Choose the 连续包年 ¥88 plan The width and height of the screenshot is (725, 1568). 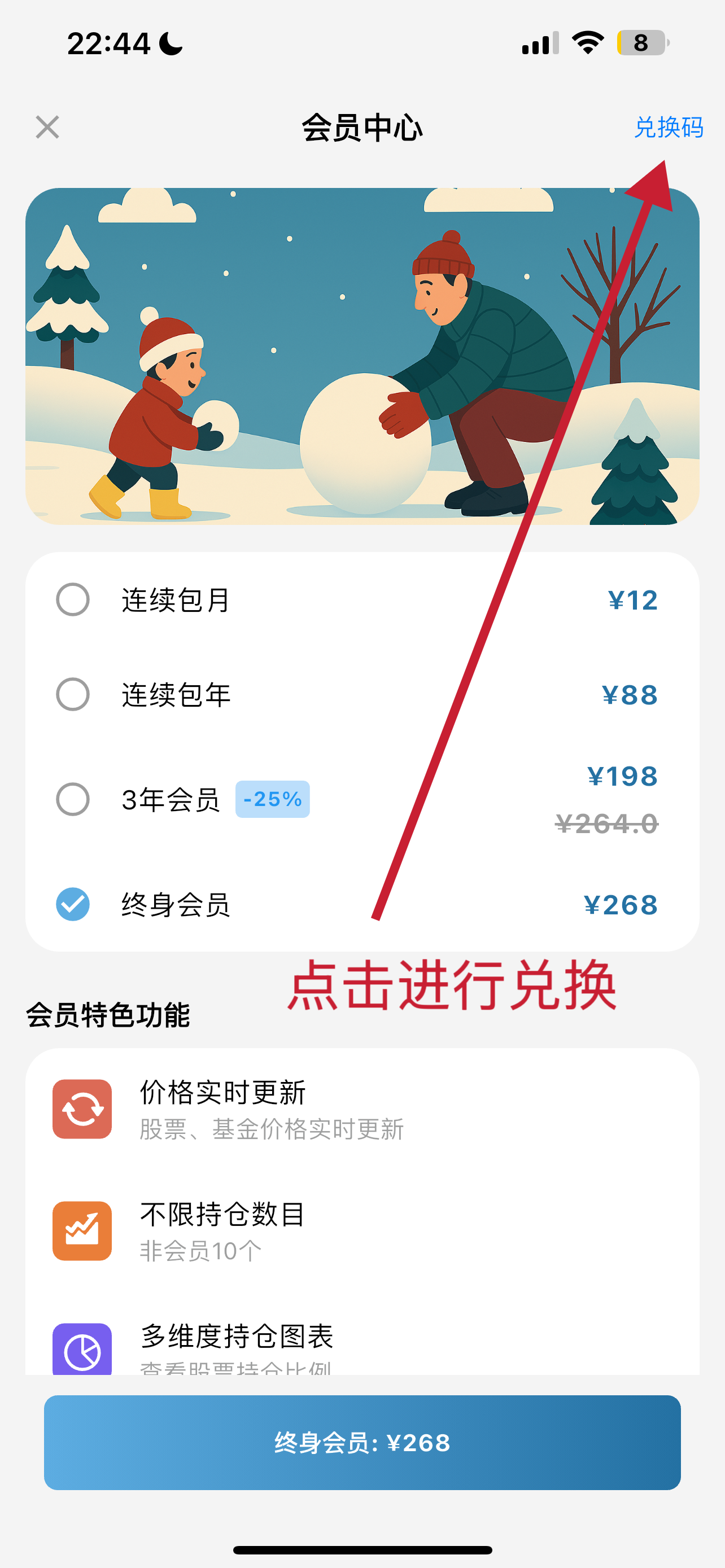(73, 694)
